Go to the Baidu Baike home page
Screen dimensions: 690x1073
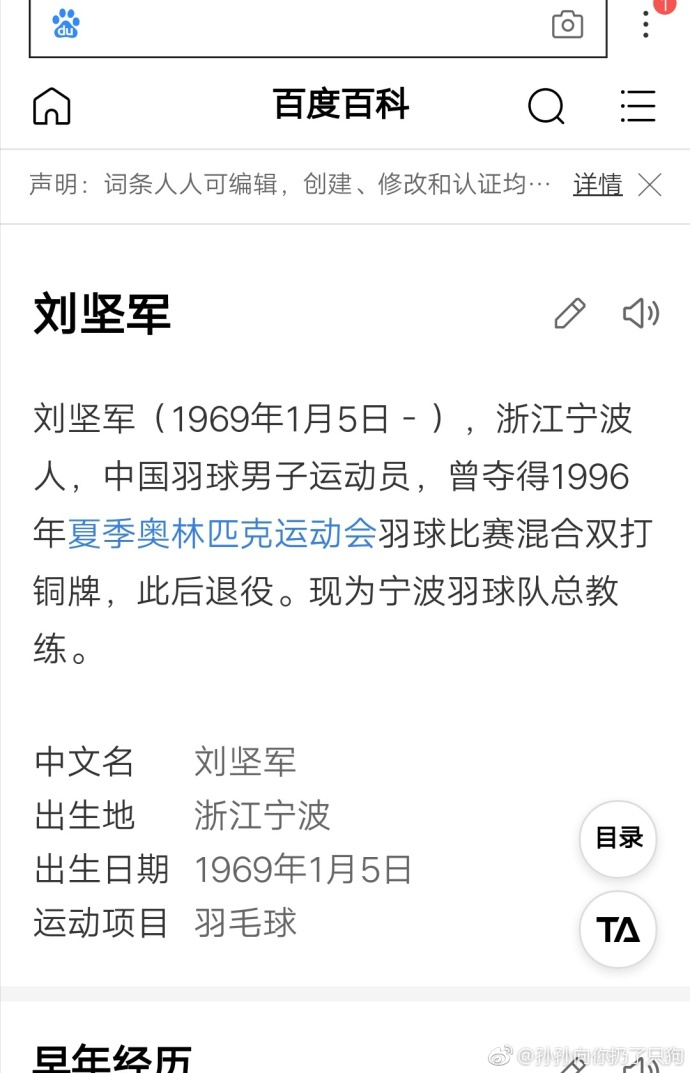(52, 106)
